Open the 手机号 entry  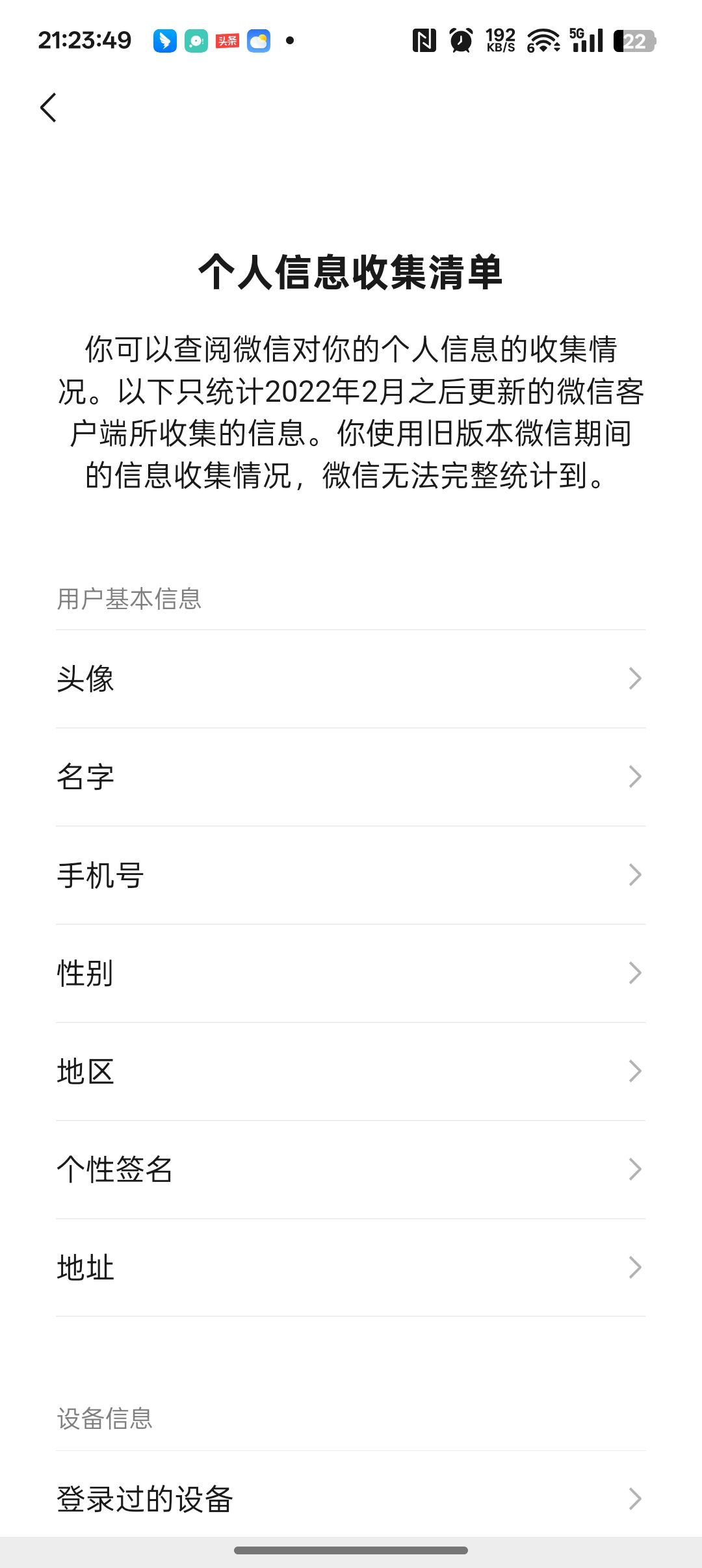pyautogui.click(x=351, y=875)
